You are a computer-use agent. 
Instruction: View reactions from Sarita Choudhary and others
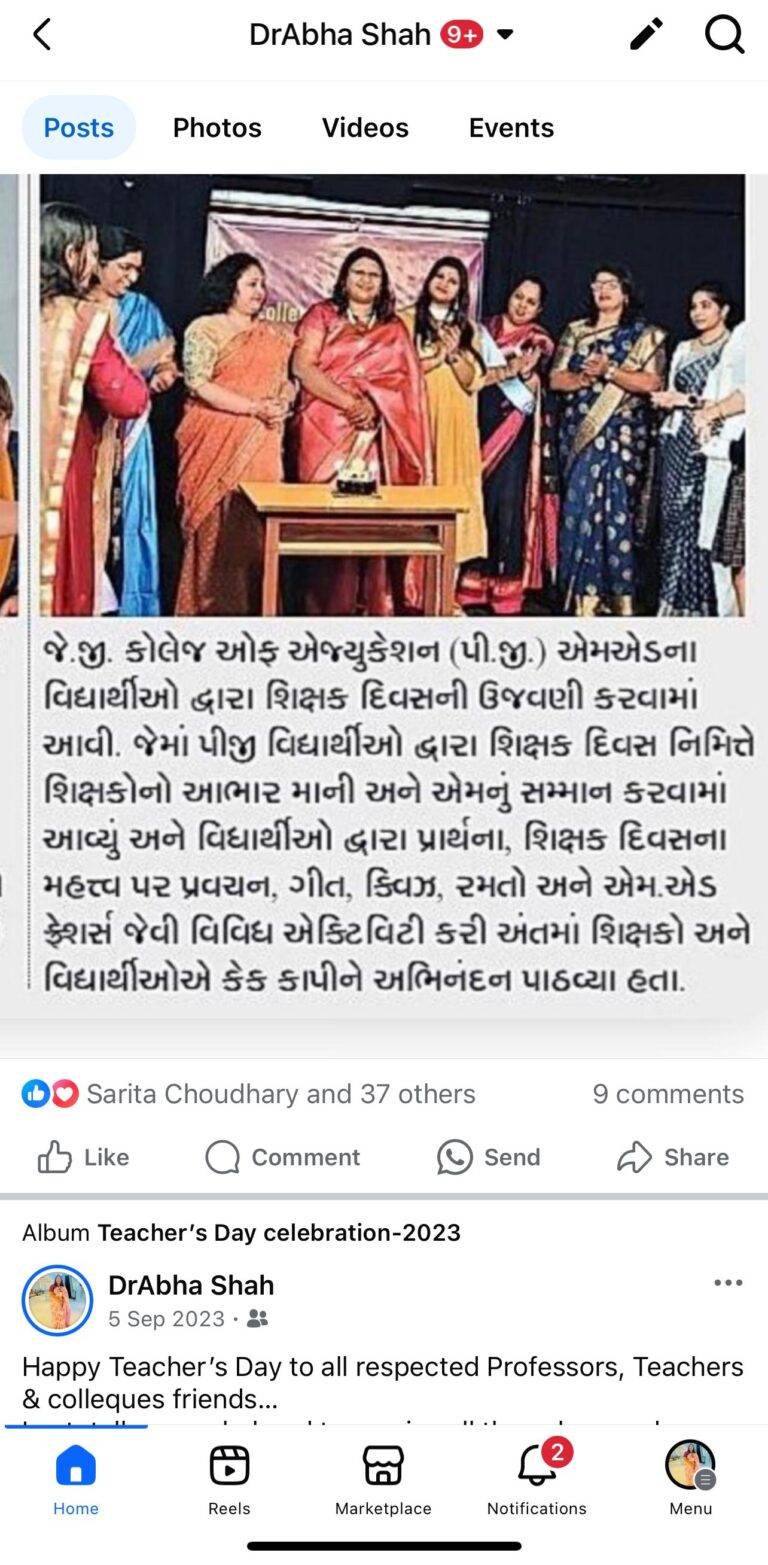280,1094
